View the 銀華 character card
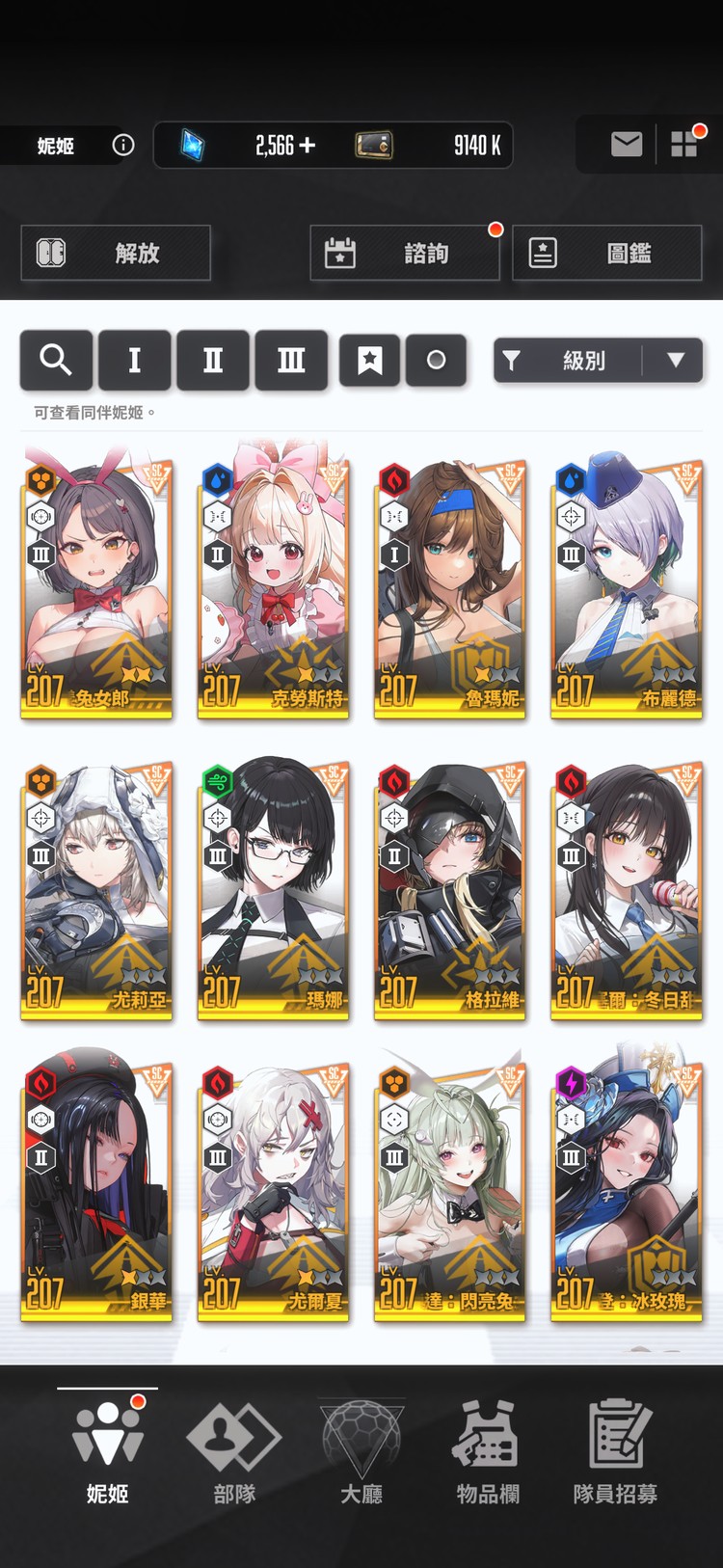 [x=96, y=1191]
